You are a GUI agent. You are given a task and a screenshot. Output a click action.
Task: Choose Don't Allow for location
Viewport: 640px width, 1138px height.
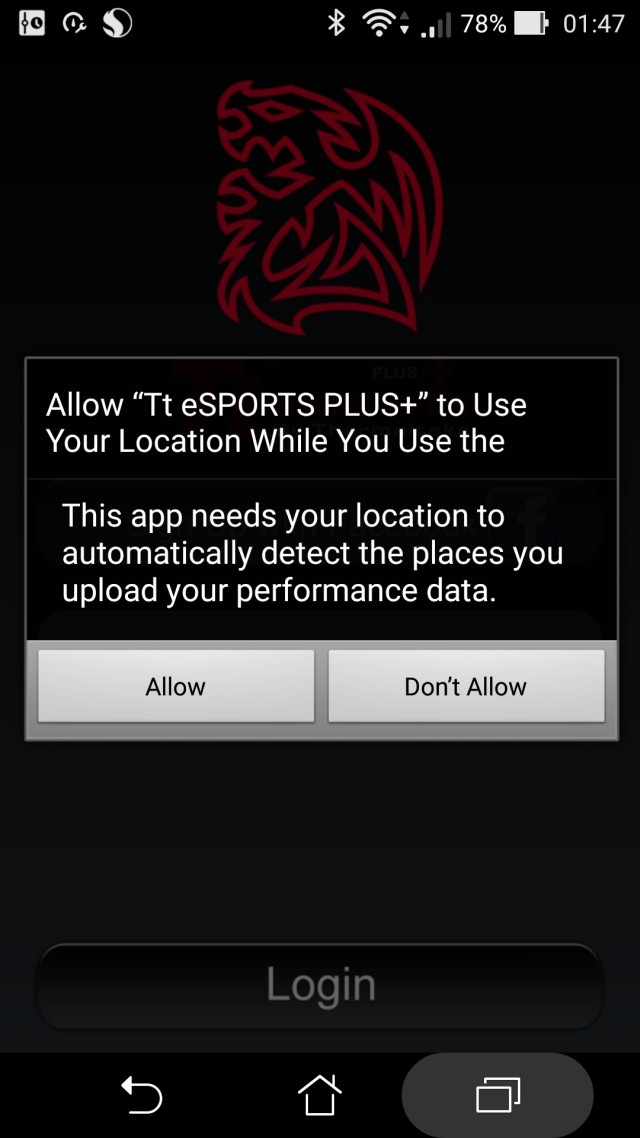[x=466, y=686]
